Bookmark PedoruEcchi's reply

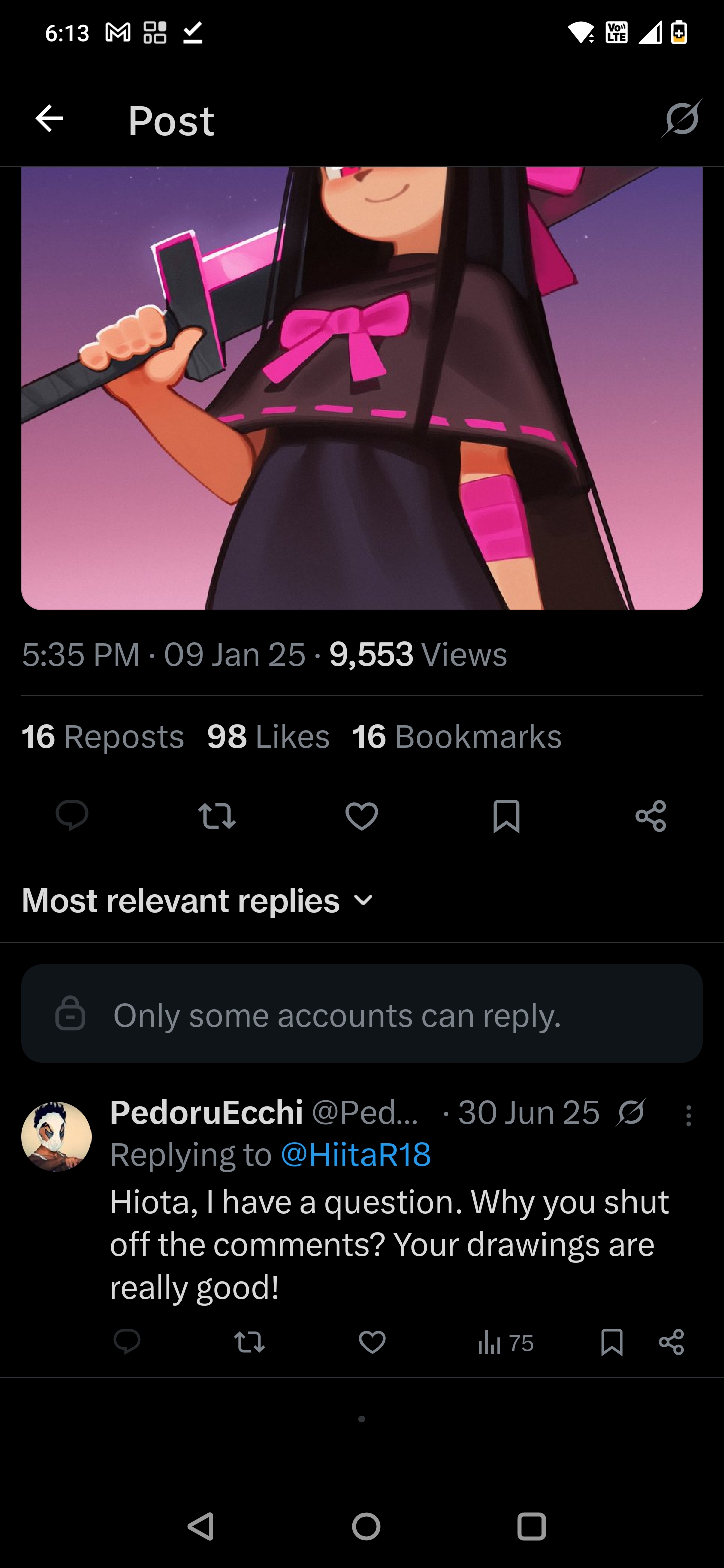pyautogui.click(x=612, y=1342)
